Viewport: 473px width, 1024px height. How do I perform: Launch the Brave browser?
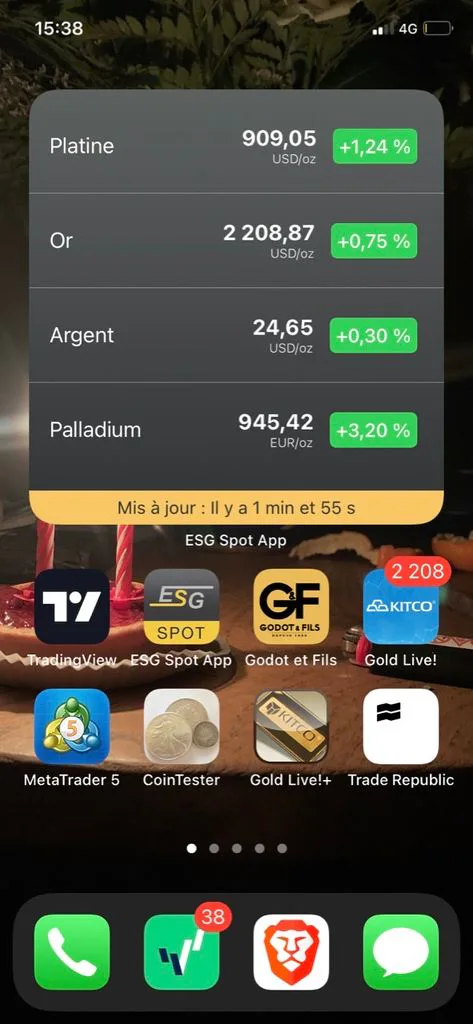coord(291,952)
